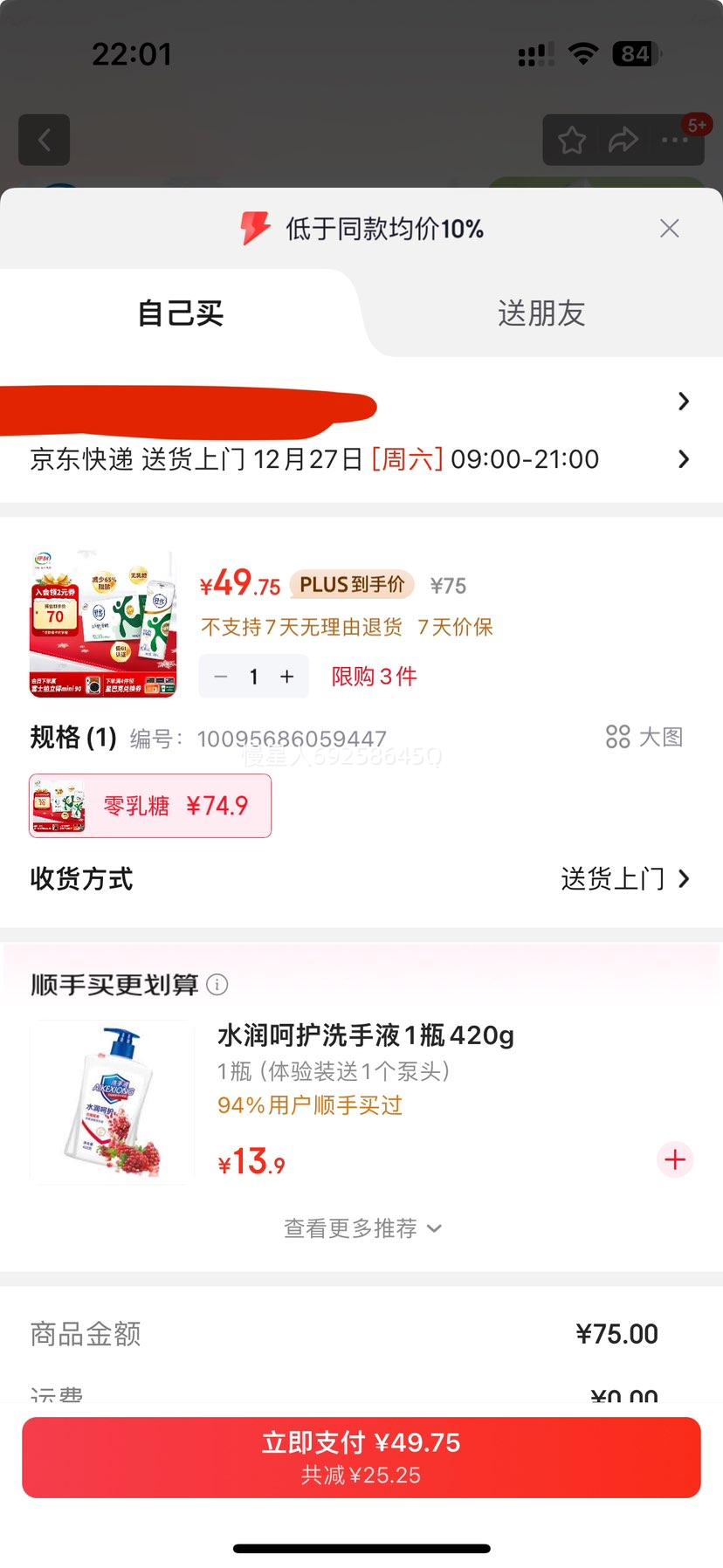Viewport: 723px width, 1568px height.
Task: Expand 查看更多推荐 to see more recommendations
Action: tap(361, 1228)
